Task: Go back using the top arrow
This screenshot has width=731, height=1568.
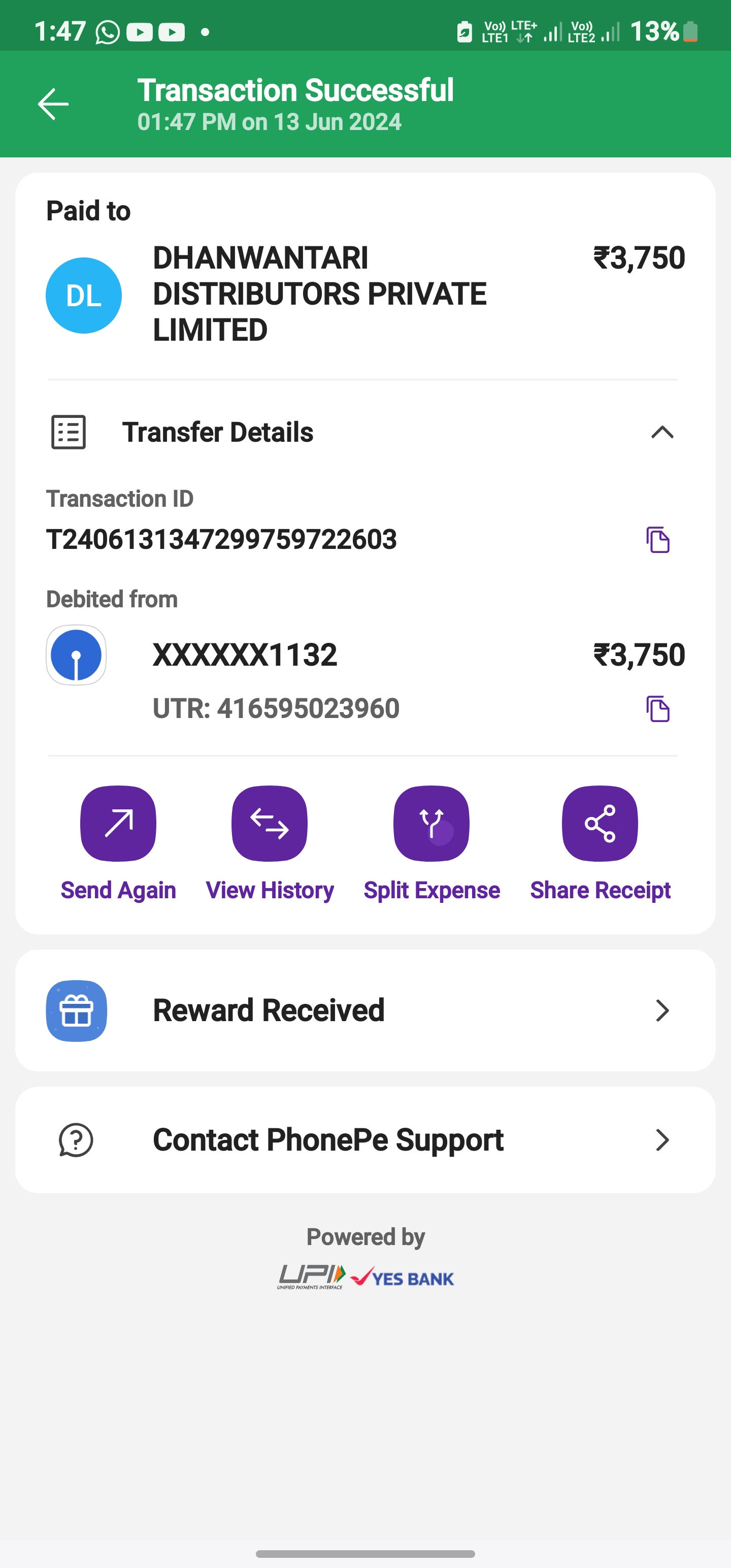Action: [53, 104]
